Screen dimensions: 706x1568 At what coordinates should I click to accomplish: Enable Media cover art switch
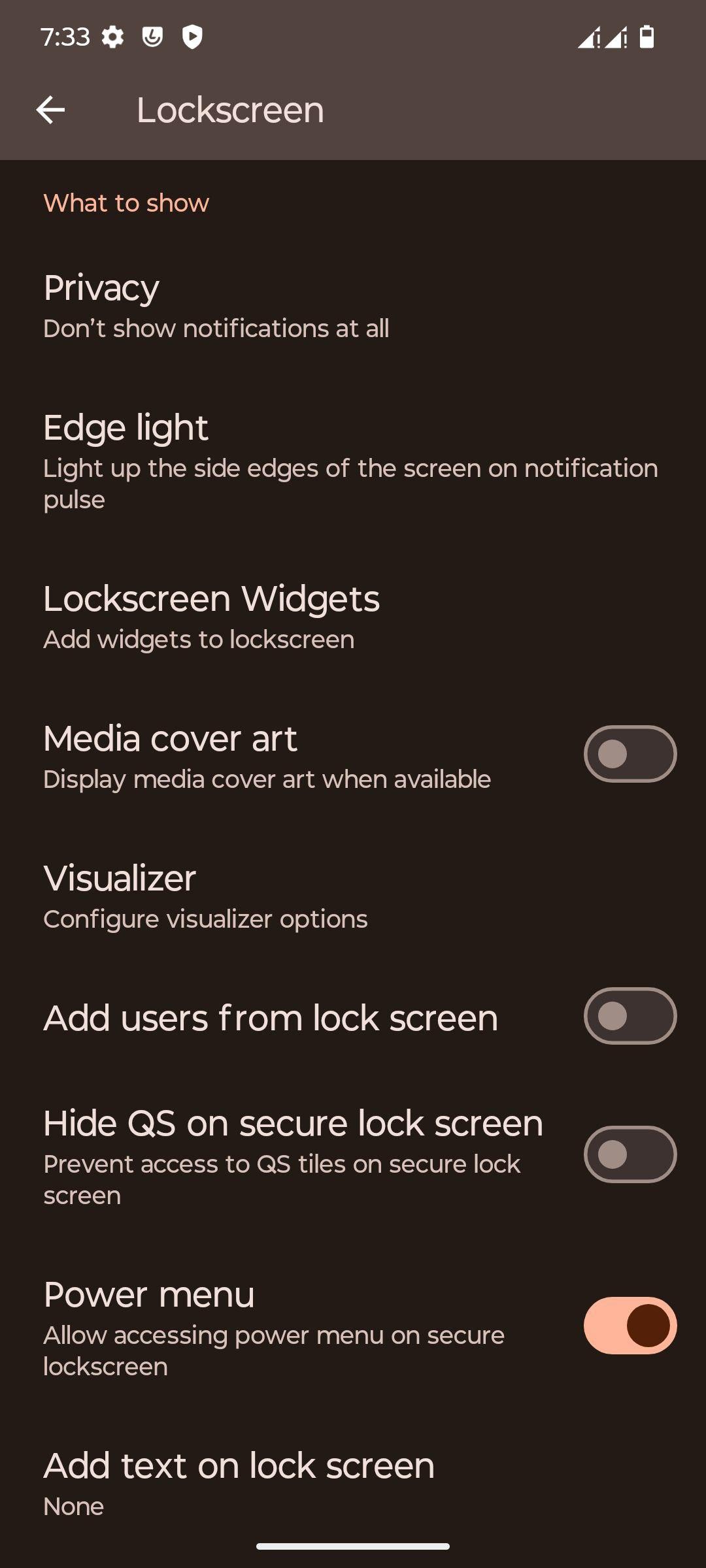pyautogui.click(x=630, y=754)
